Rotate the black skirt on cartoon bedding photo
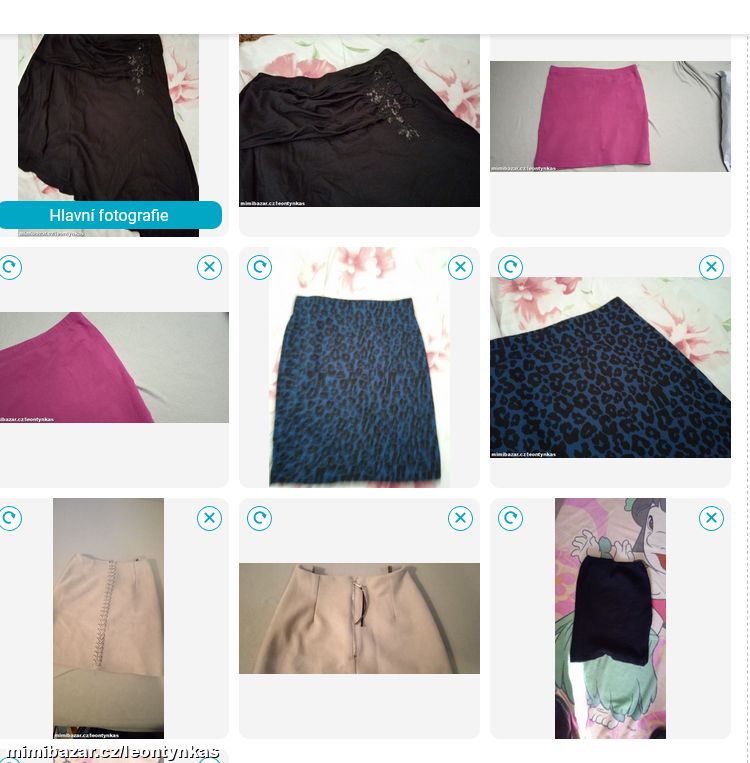Image resolution: width=750 pixels, height=763 pixels. point(510,518)
